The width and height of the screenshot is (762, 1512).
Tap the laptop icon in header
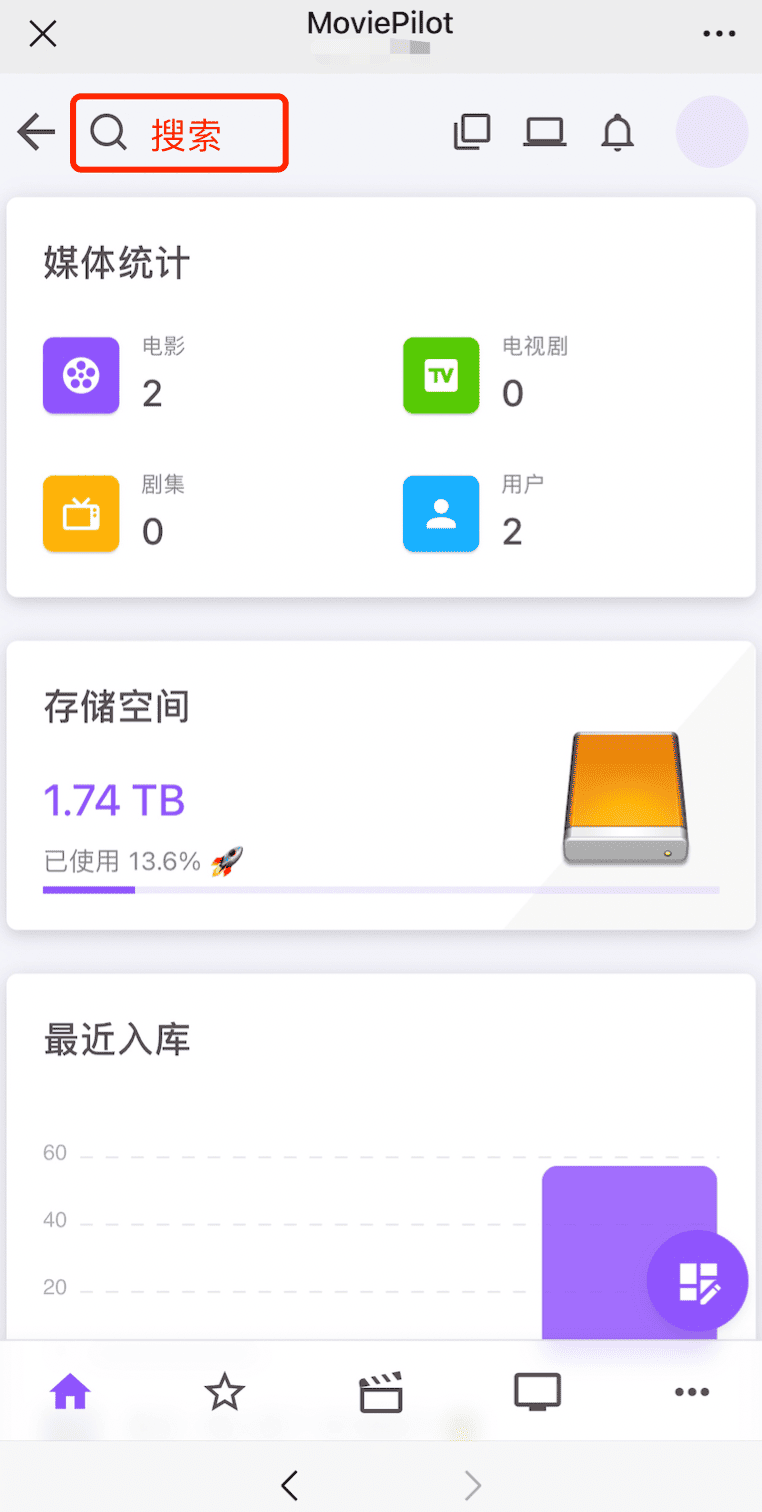pos(545,132)
